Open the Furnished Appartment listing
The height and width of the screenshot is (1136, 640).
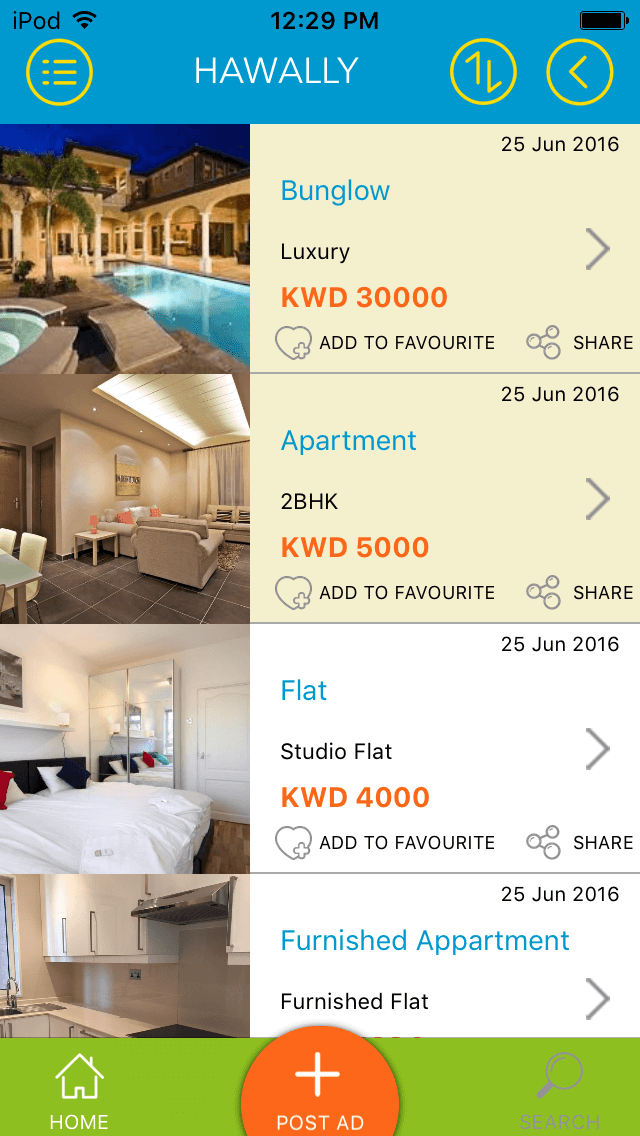(425, 941)
